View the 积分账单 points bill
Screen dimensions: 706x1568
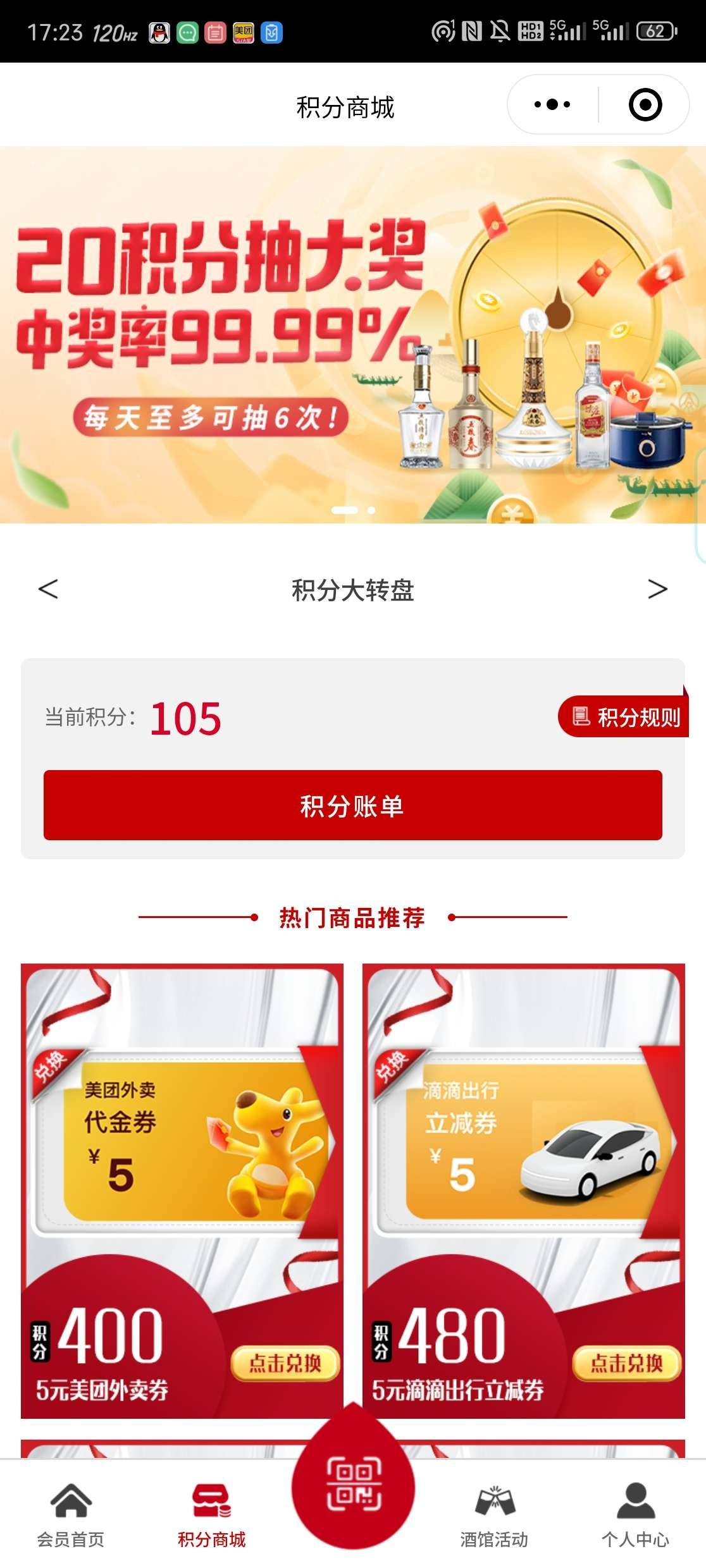[x=353, y=805]
